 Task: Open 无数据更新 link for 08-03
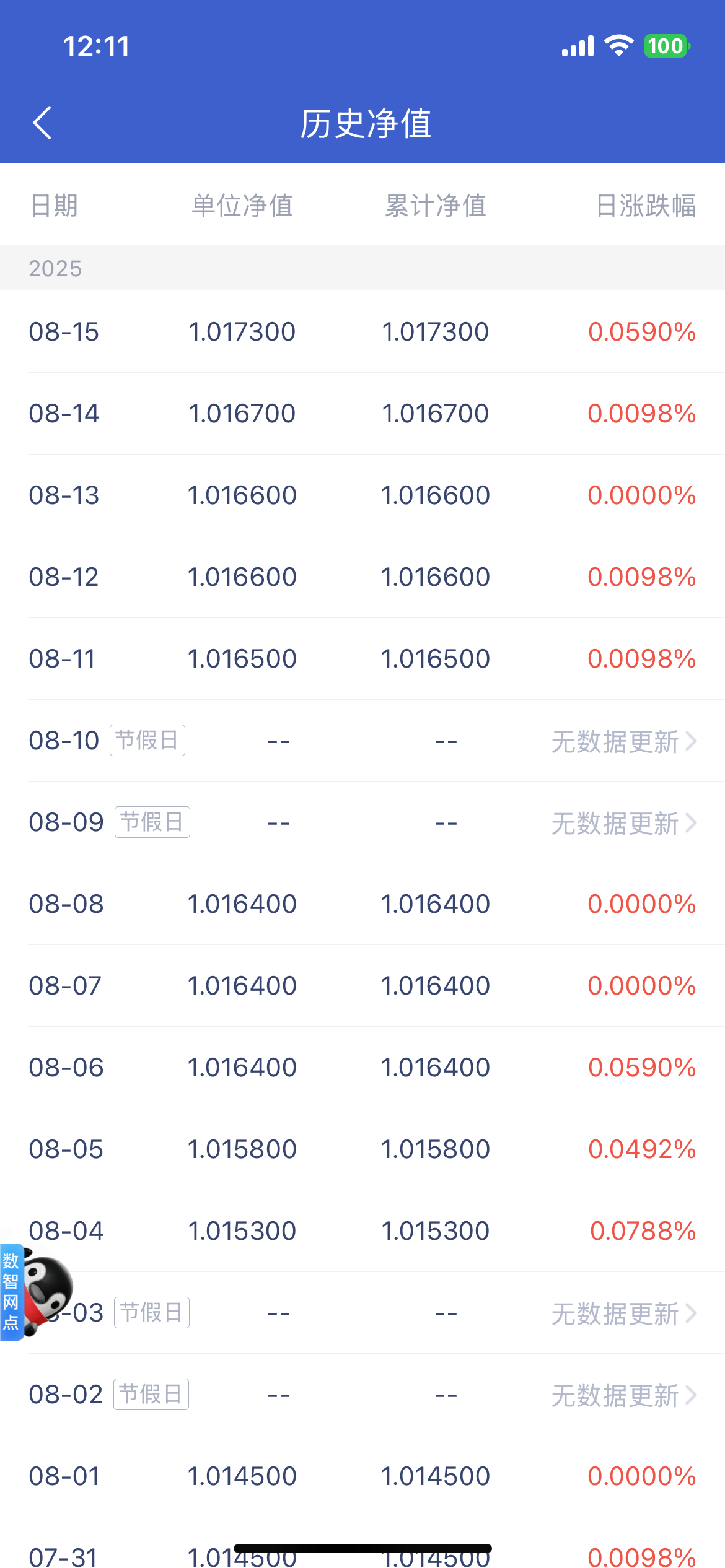(624, 1313)
